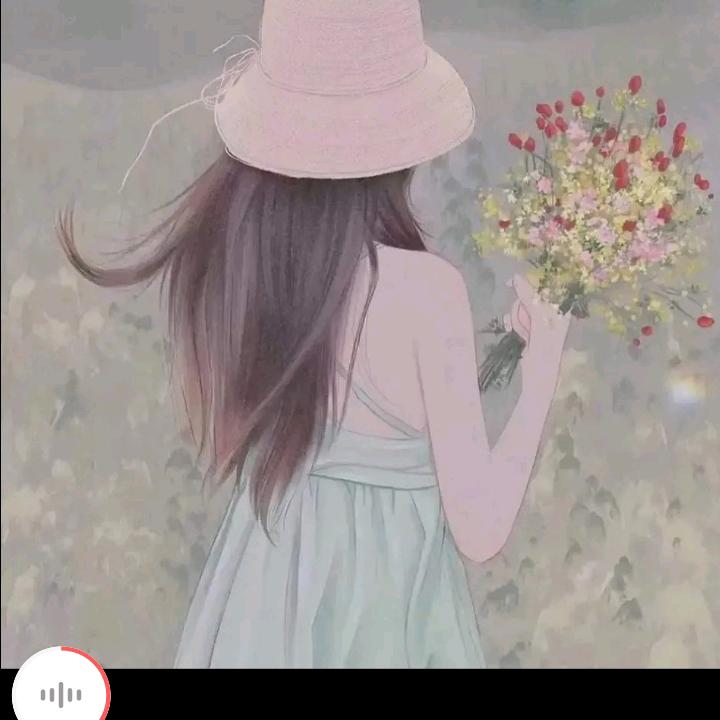Tap the round audio waveform button
The image size is (720, 720).
click(61, 692)
